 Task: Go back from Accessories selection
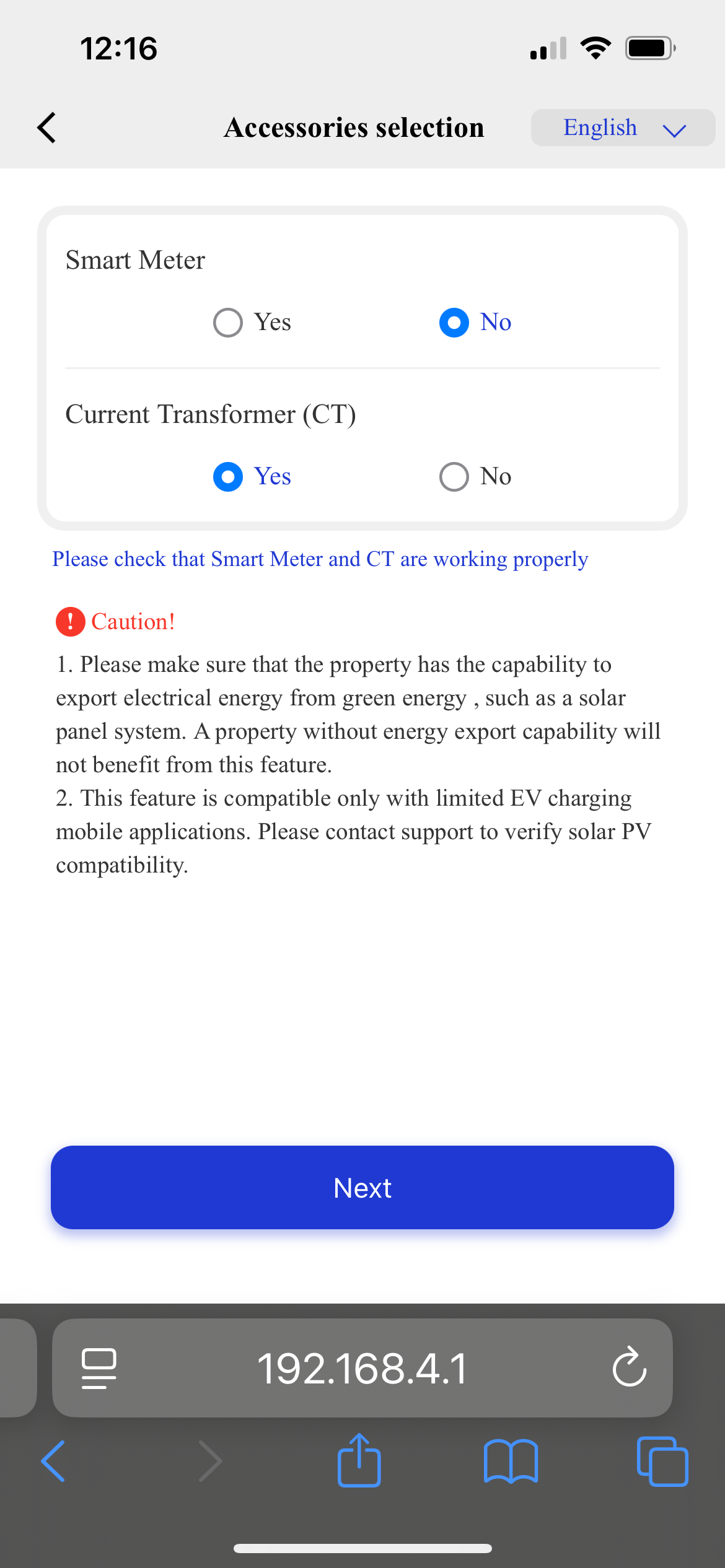[x=46, y=128]
